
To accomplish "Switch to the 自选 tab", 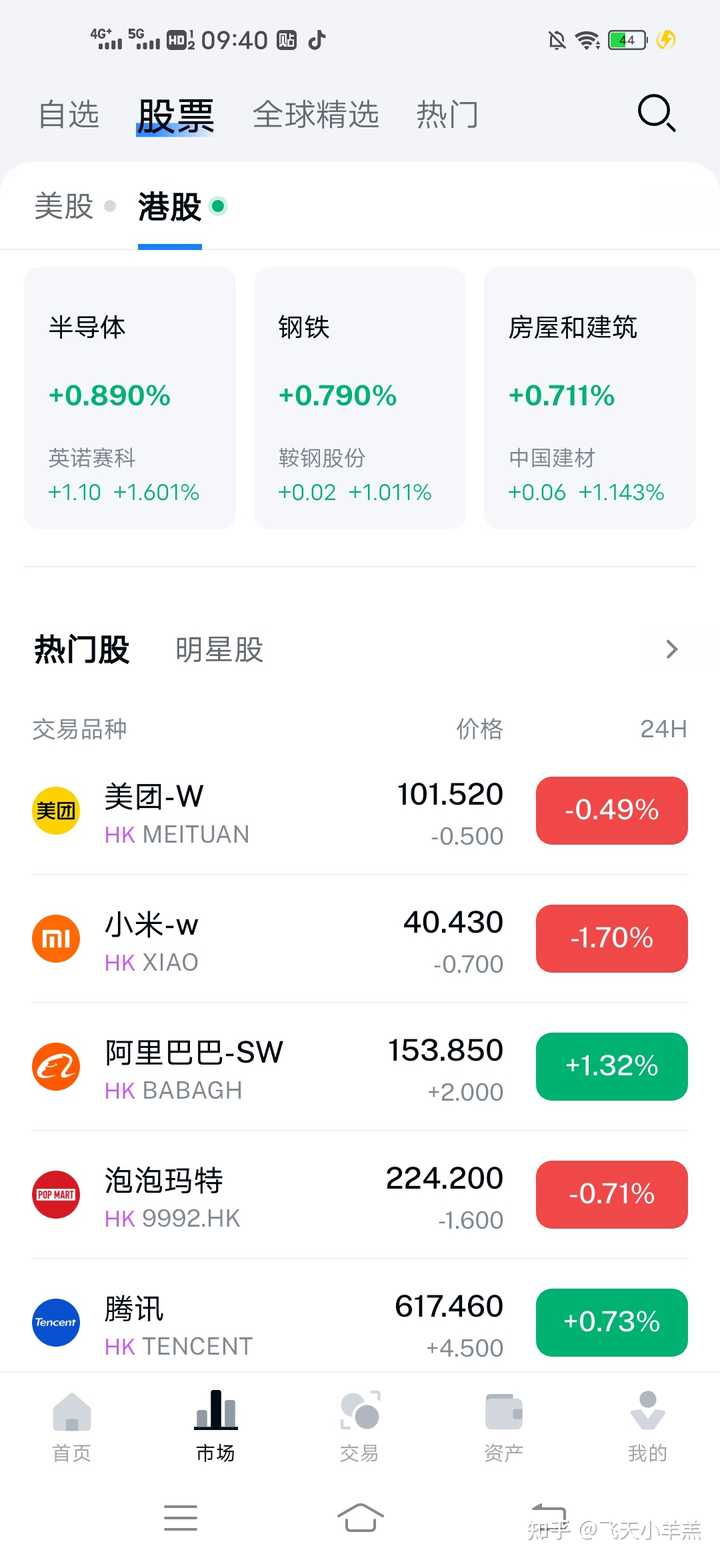I will click(x=68, y=113).
